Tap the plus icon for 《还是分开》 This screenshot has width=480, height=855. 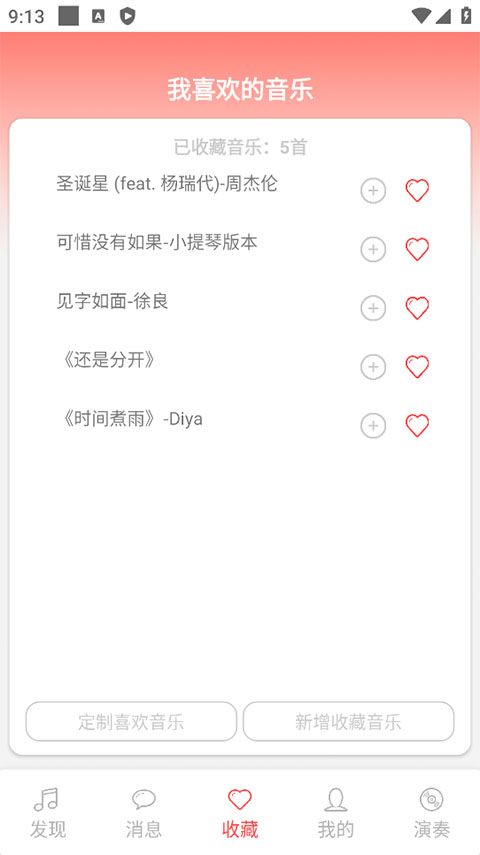[x=373, y=368]
